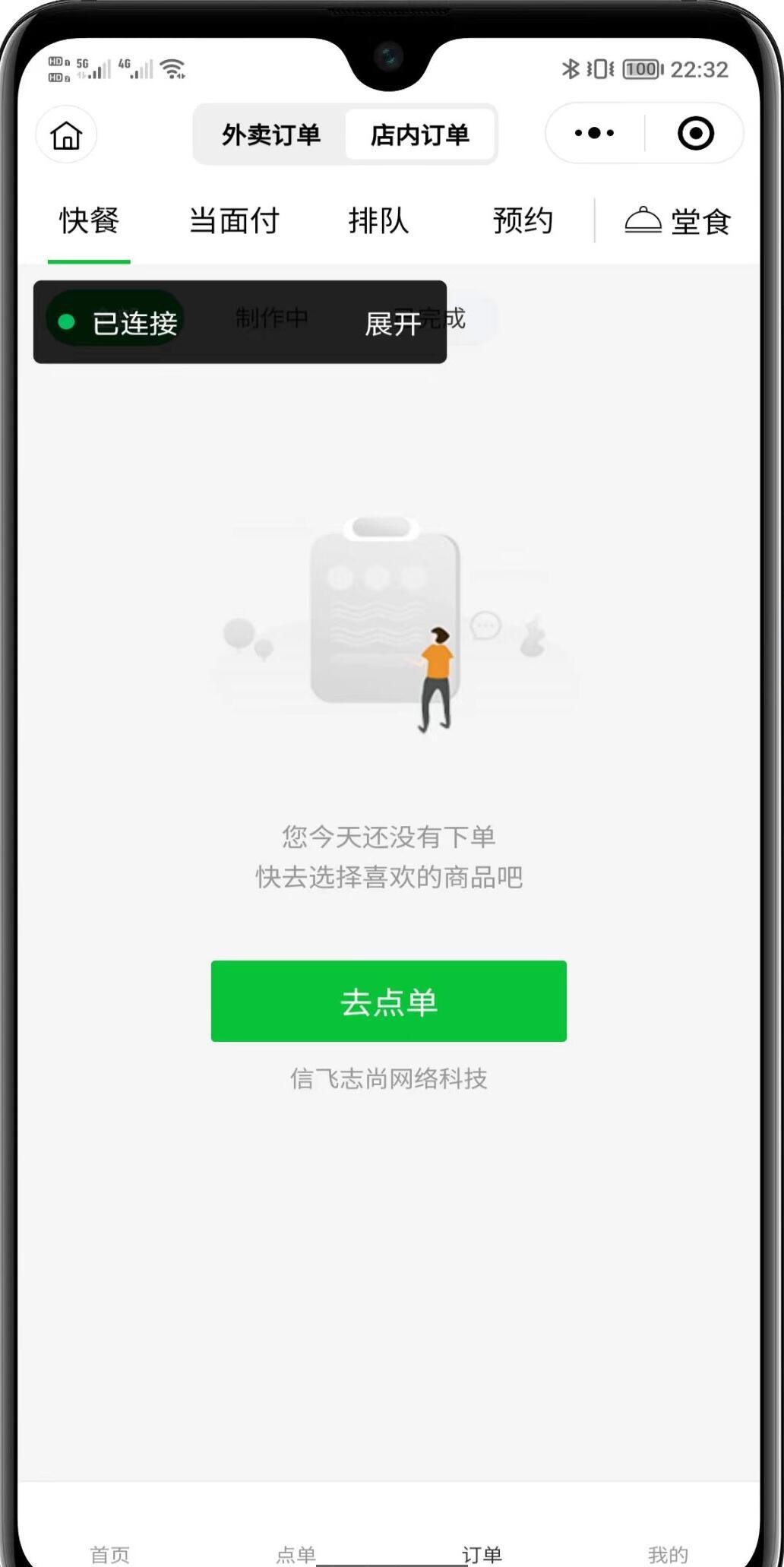The height and width of the screenshot is (1567, 784).
Task: Expand the overlay with 展开
Action: click(x=393, y=324)
